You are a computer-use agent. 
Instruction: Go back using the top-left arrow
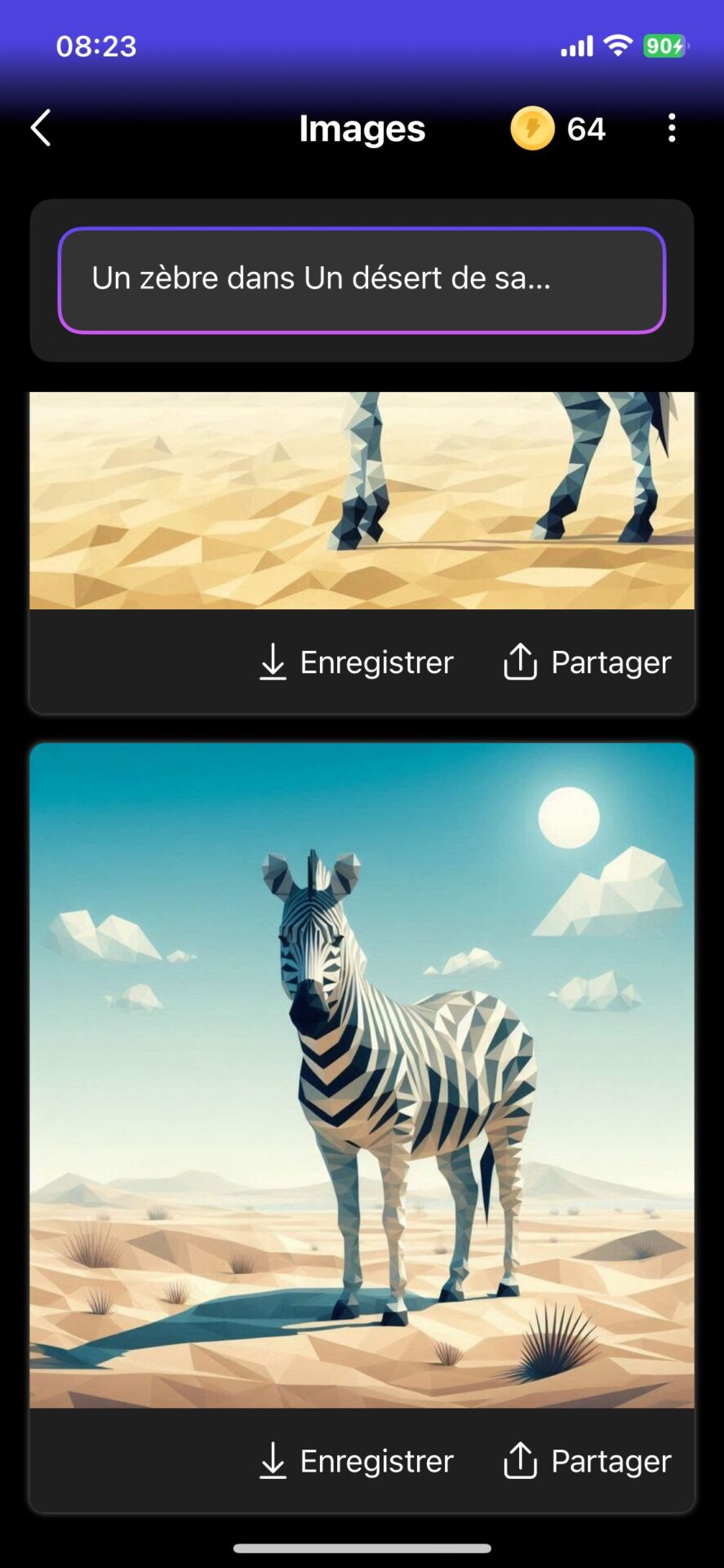(41, 128)
